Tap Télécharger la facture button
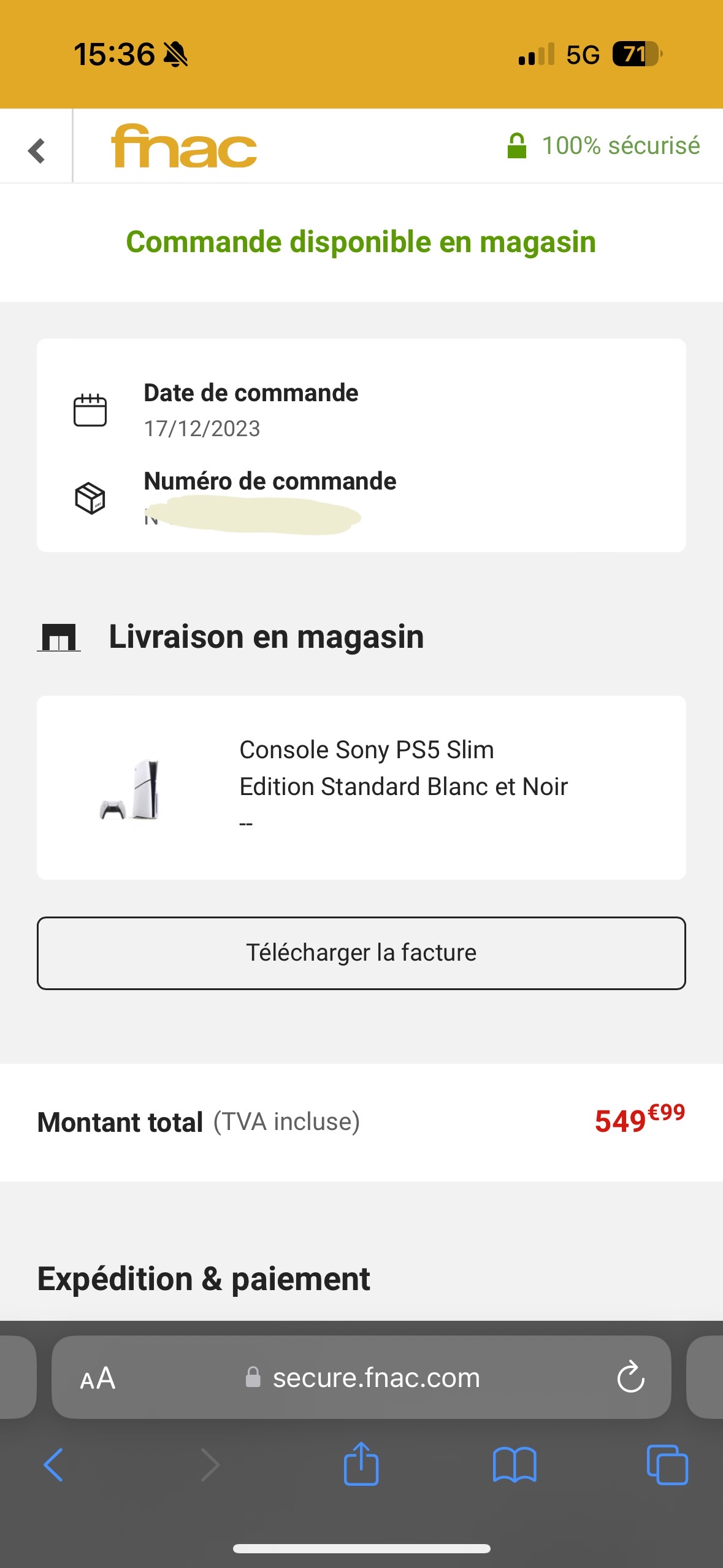 [361, 953]
